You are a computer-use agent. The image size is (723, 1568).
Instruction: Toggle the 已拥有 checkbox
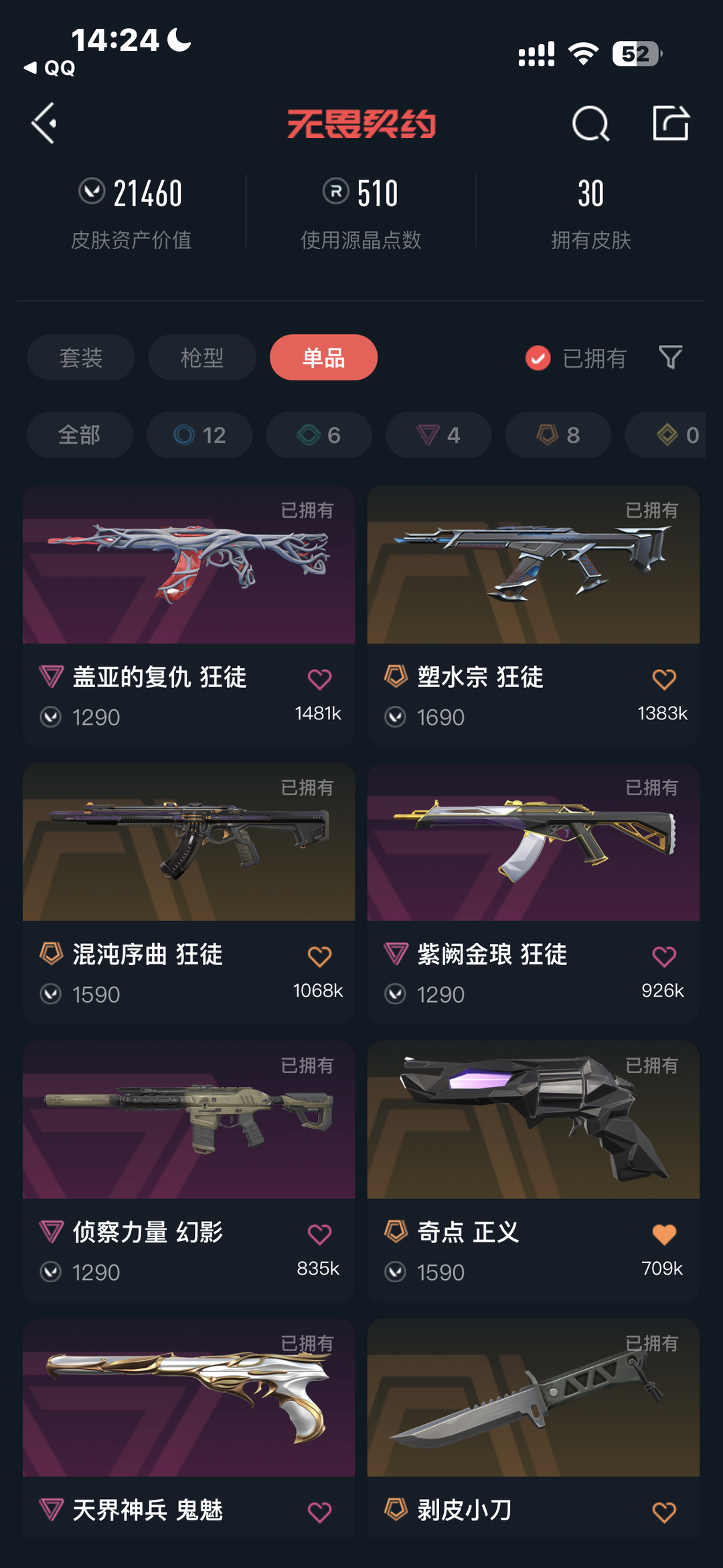538,358
